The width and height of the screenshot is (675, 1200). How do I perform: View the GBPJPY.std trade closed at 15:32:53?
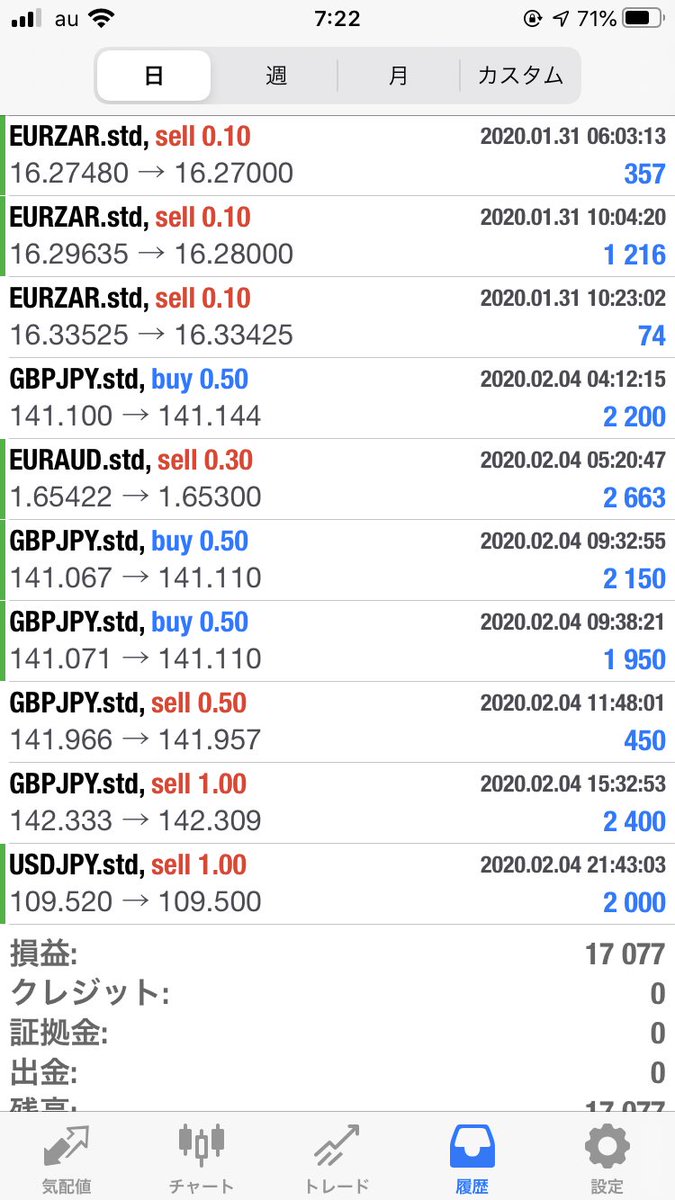pyautogui.click(x=337, y=803)
